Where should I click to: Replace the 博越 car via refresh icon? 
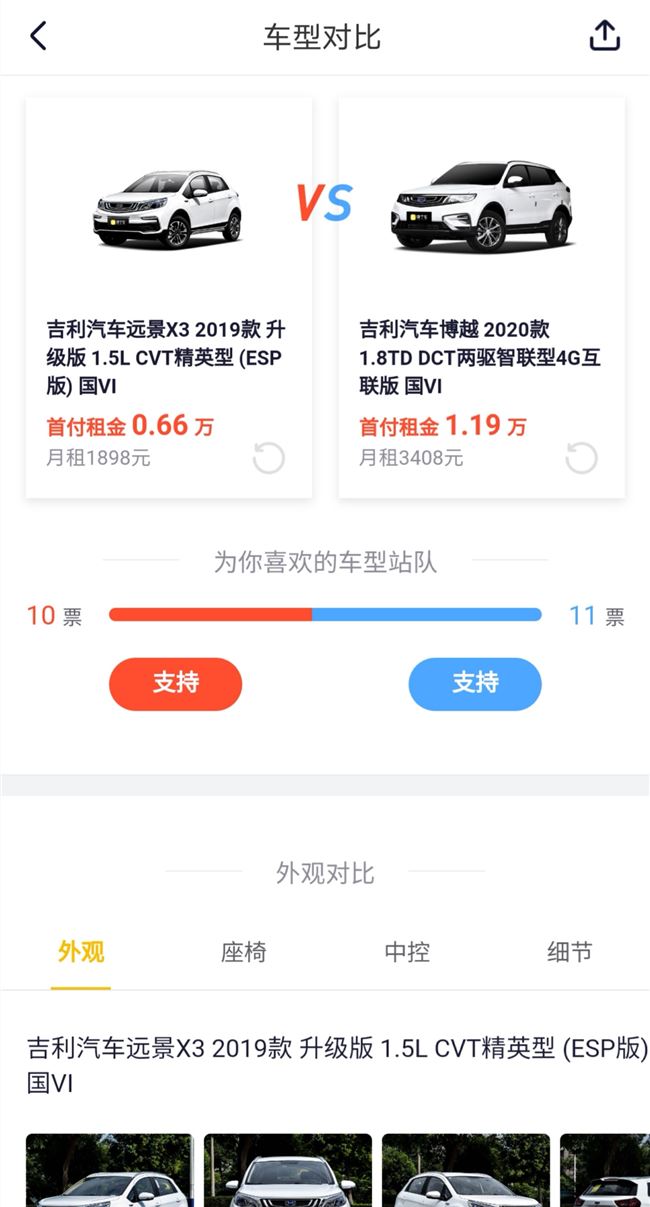click(x=581, y=459)
